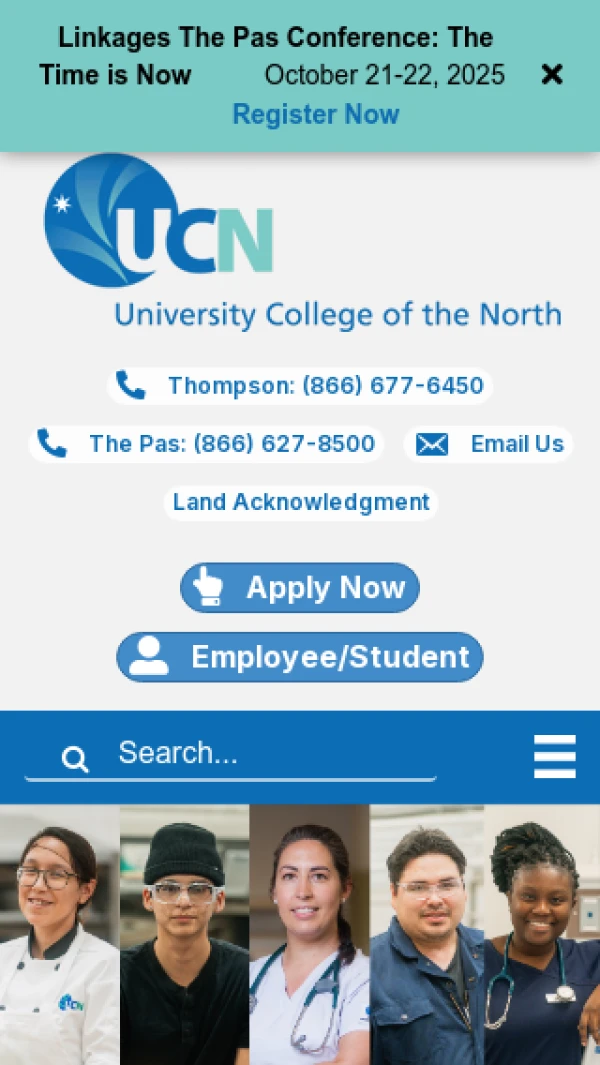Tap the Apply Now button
The image size is (600, 1065).
300,588
